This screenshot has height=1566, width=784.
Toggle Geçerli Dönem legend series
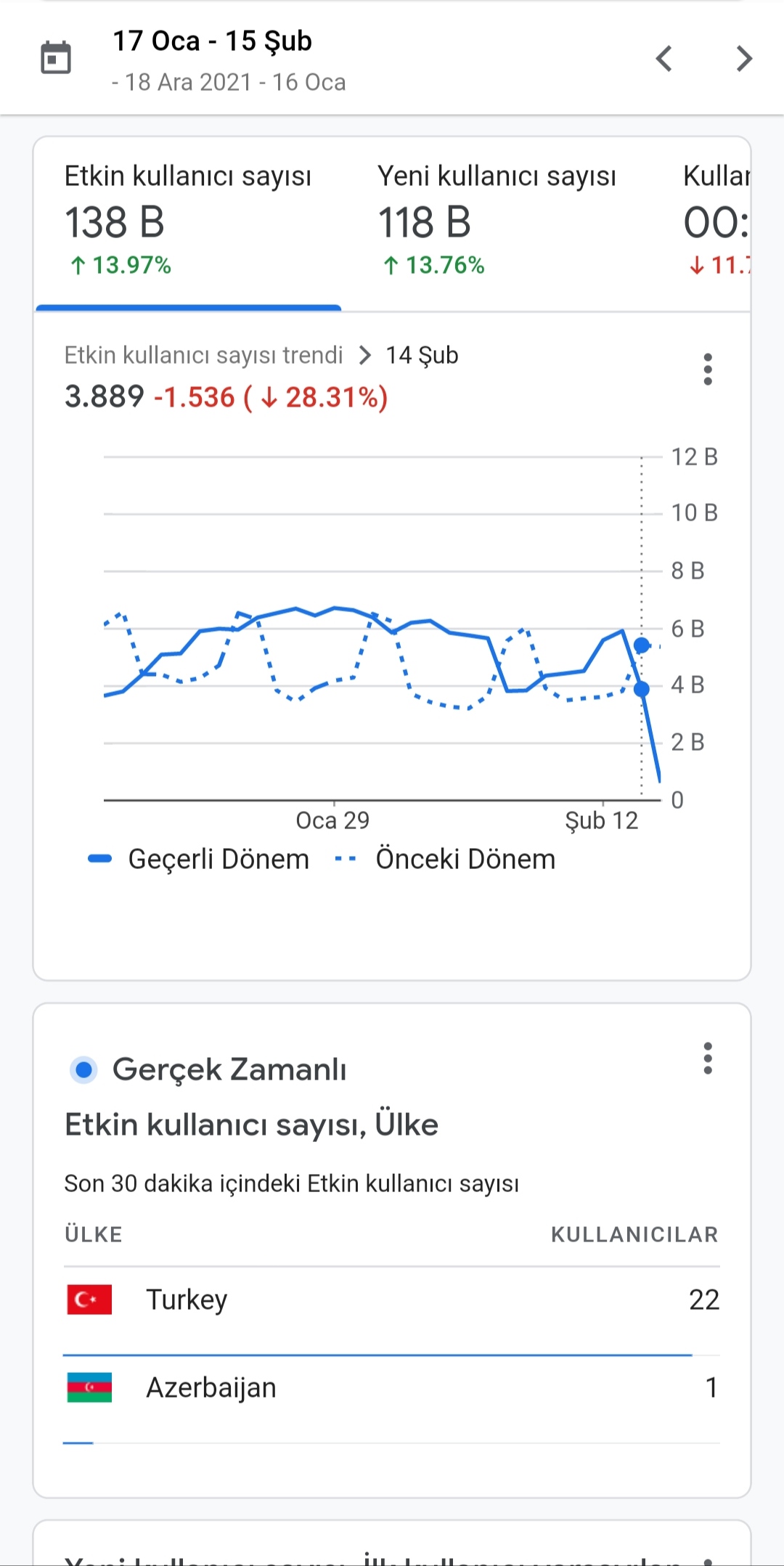[x=199, y=859]
